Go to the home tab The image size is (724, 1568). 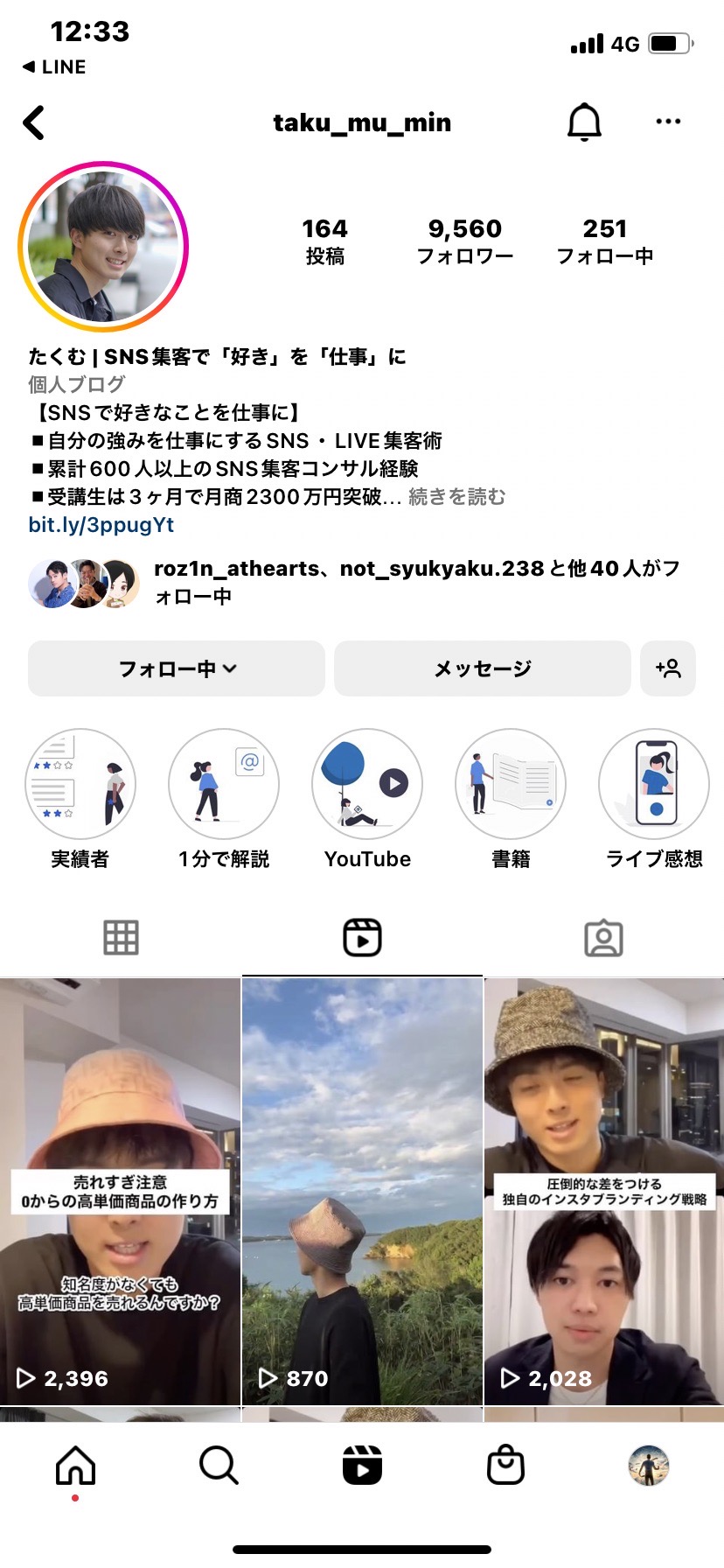point(76,1465)
